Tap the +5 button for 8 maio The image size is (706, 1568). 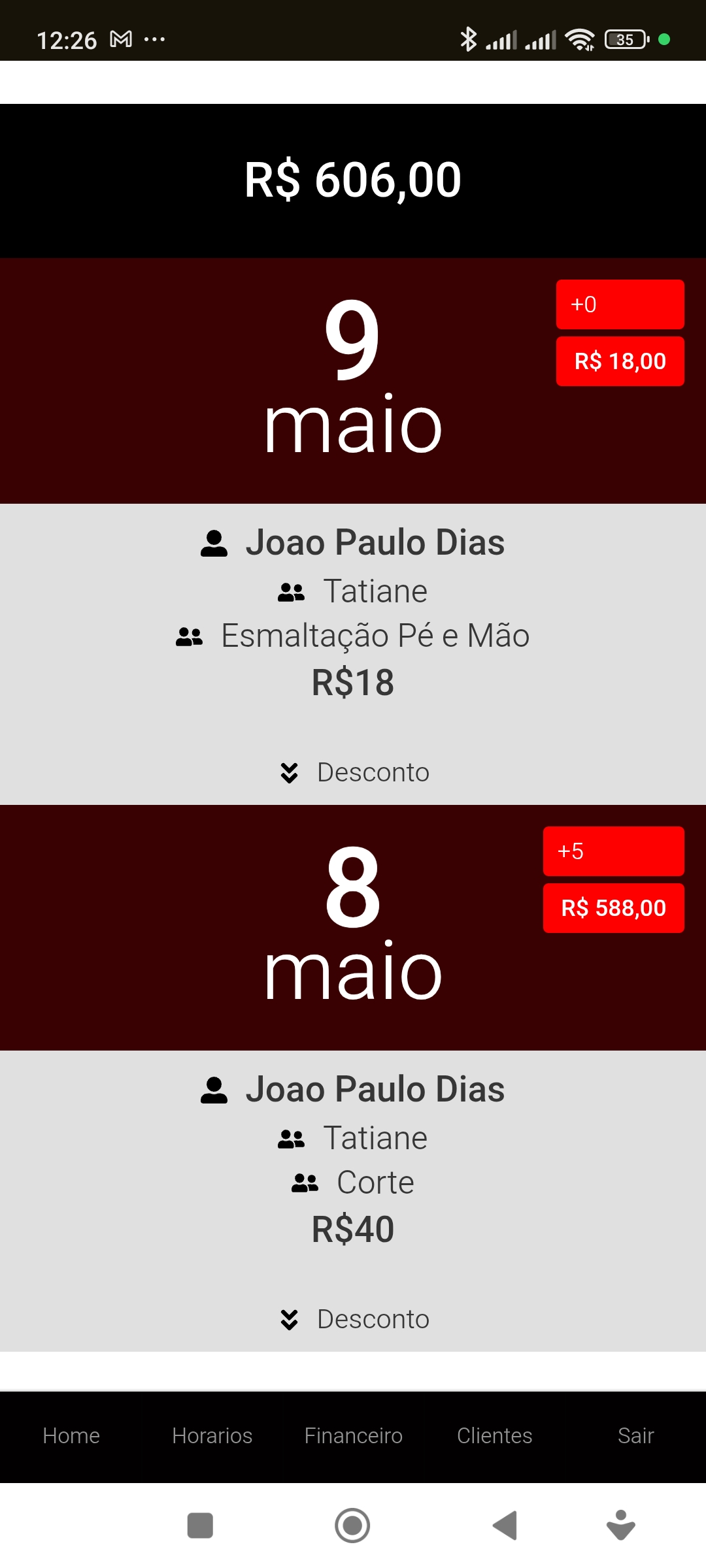tap(613, 851)
